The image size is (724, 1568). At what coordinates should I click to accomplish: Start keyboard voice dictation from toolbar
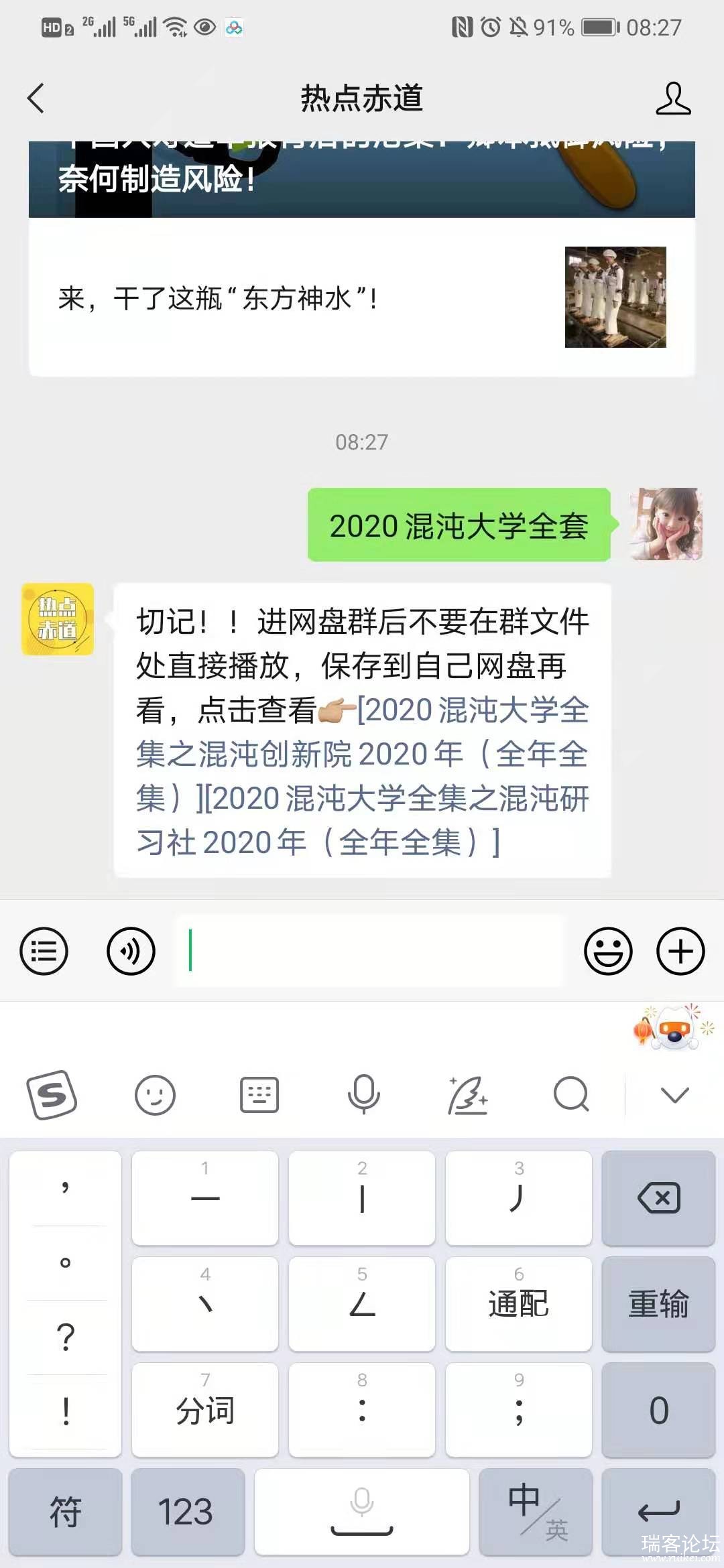[363, 1095]
